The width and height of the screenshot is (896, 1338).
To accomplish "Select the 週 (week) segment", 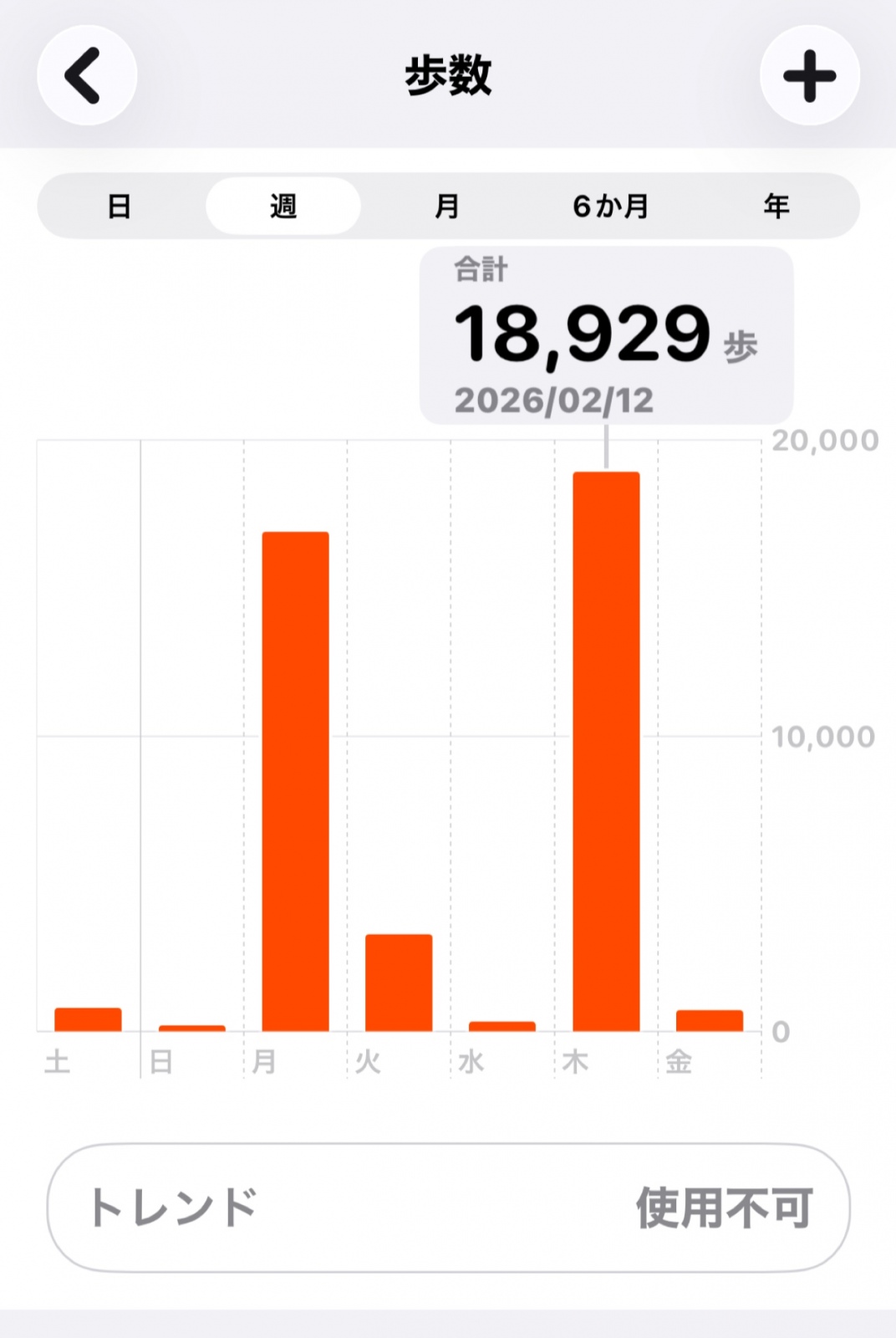I will [283, 206].
